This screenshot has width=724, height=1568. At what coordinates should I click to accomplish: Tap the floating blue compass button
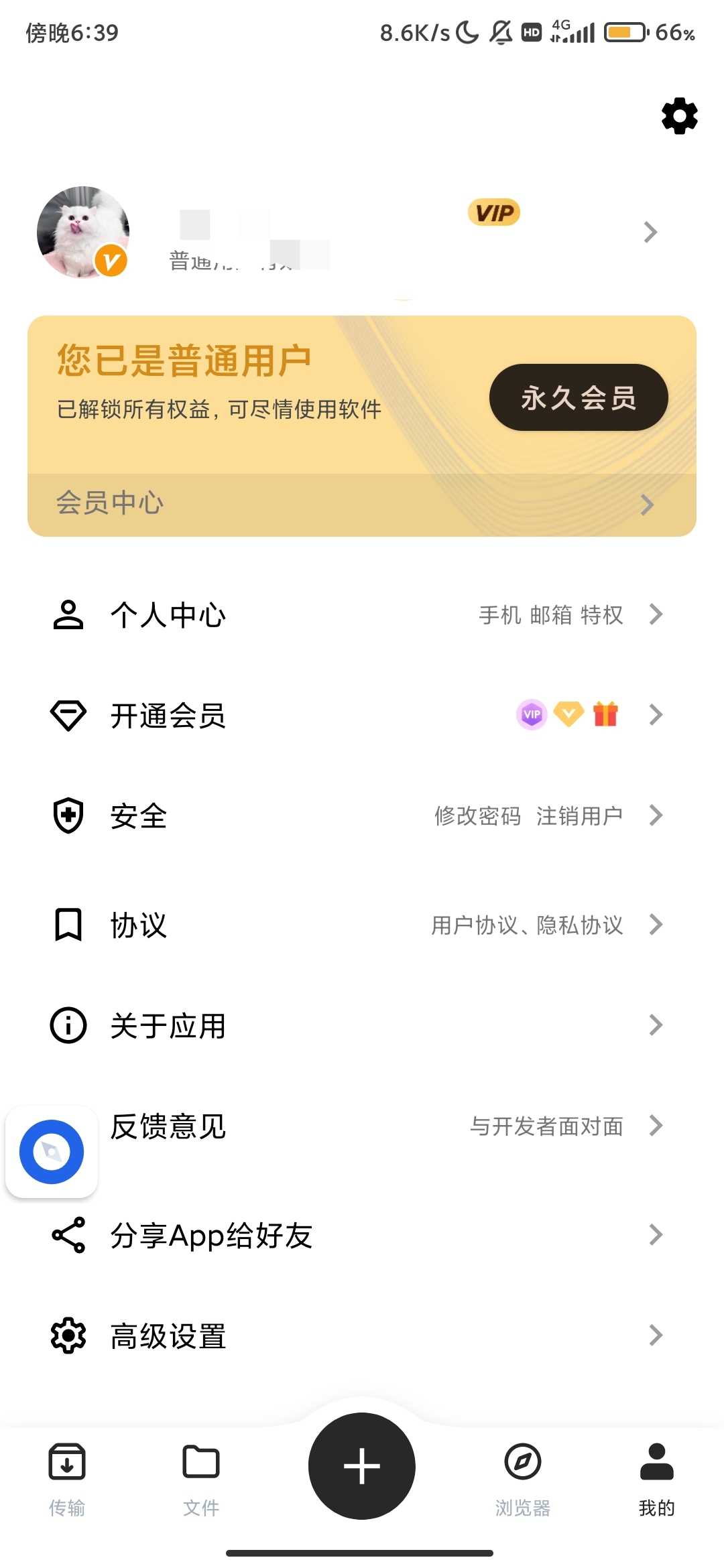52,1152
